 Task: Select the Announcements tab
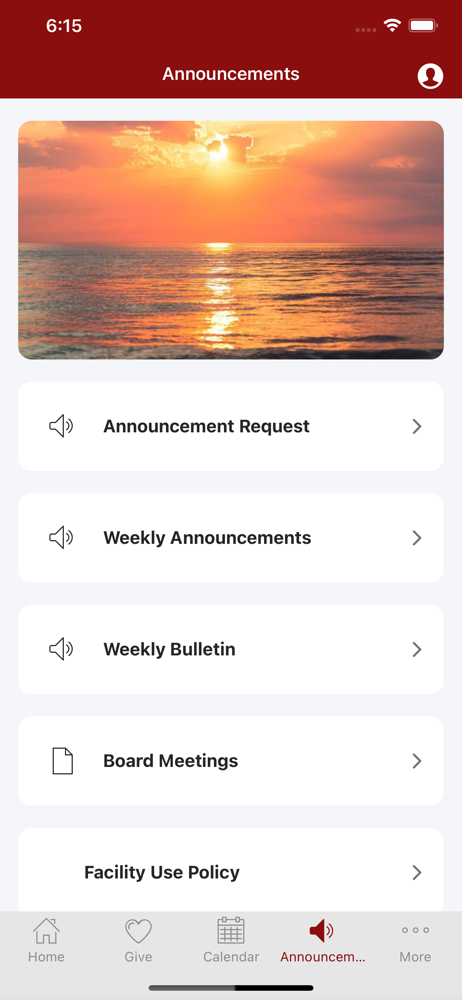(x=323, y=940)
